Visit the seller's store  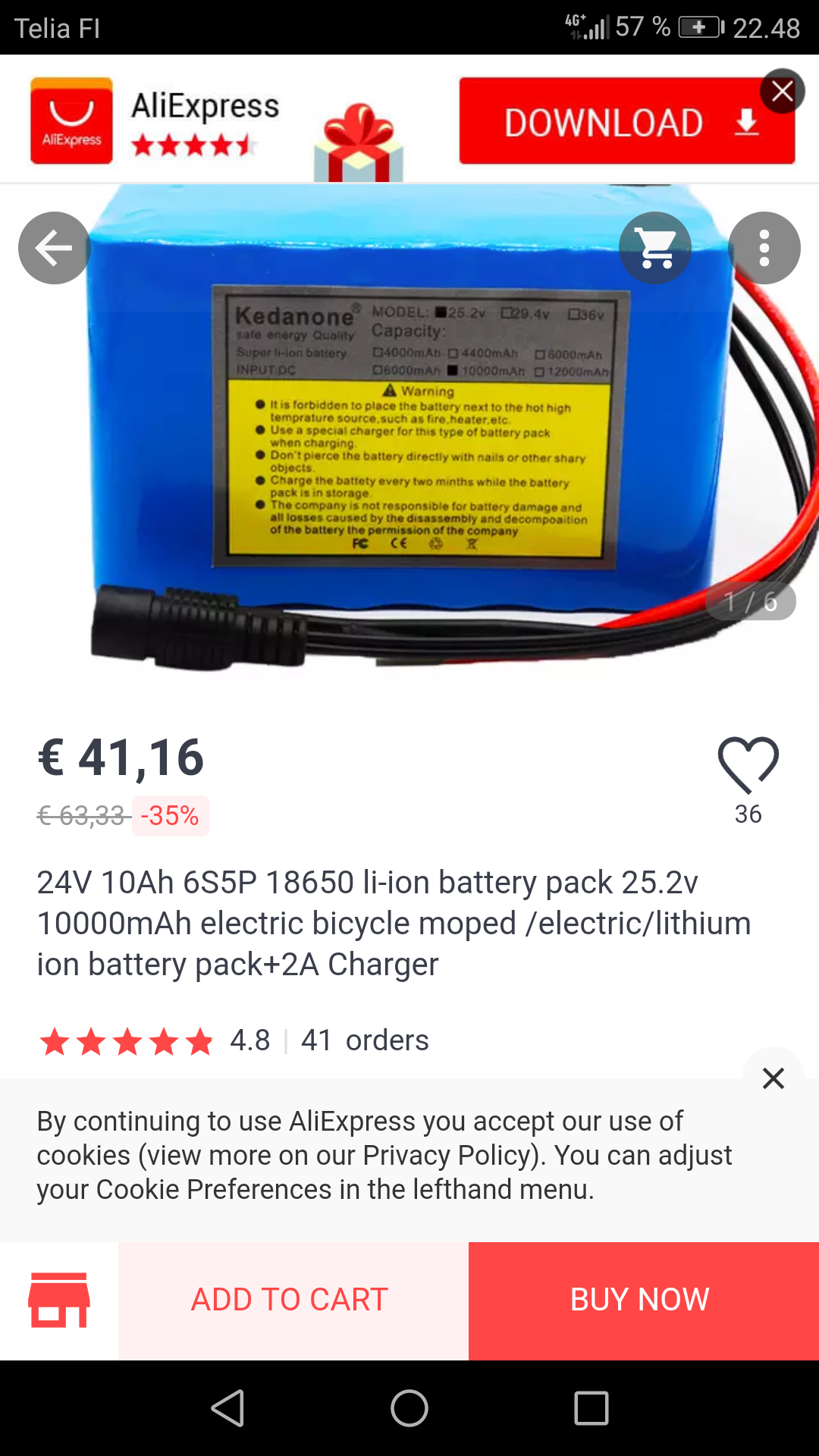(59, 1300)
